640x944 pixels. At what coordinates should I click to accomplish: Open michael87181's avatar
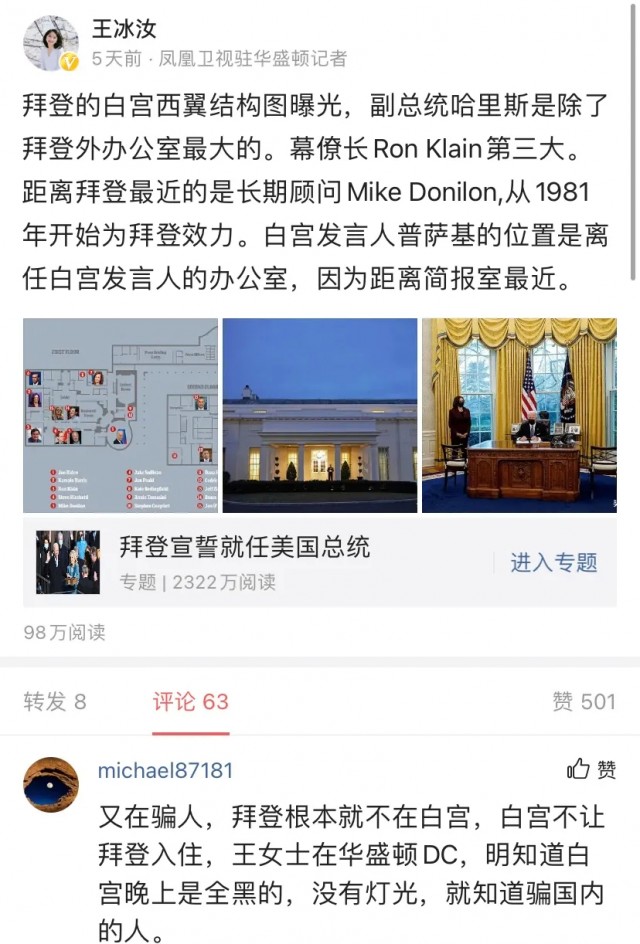pyautogui.click(x=51, y=785)
